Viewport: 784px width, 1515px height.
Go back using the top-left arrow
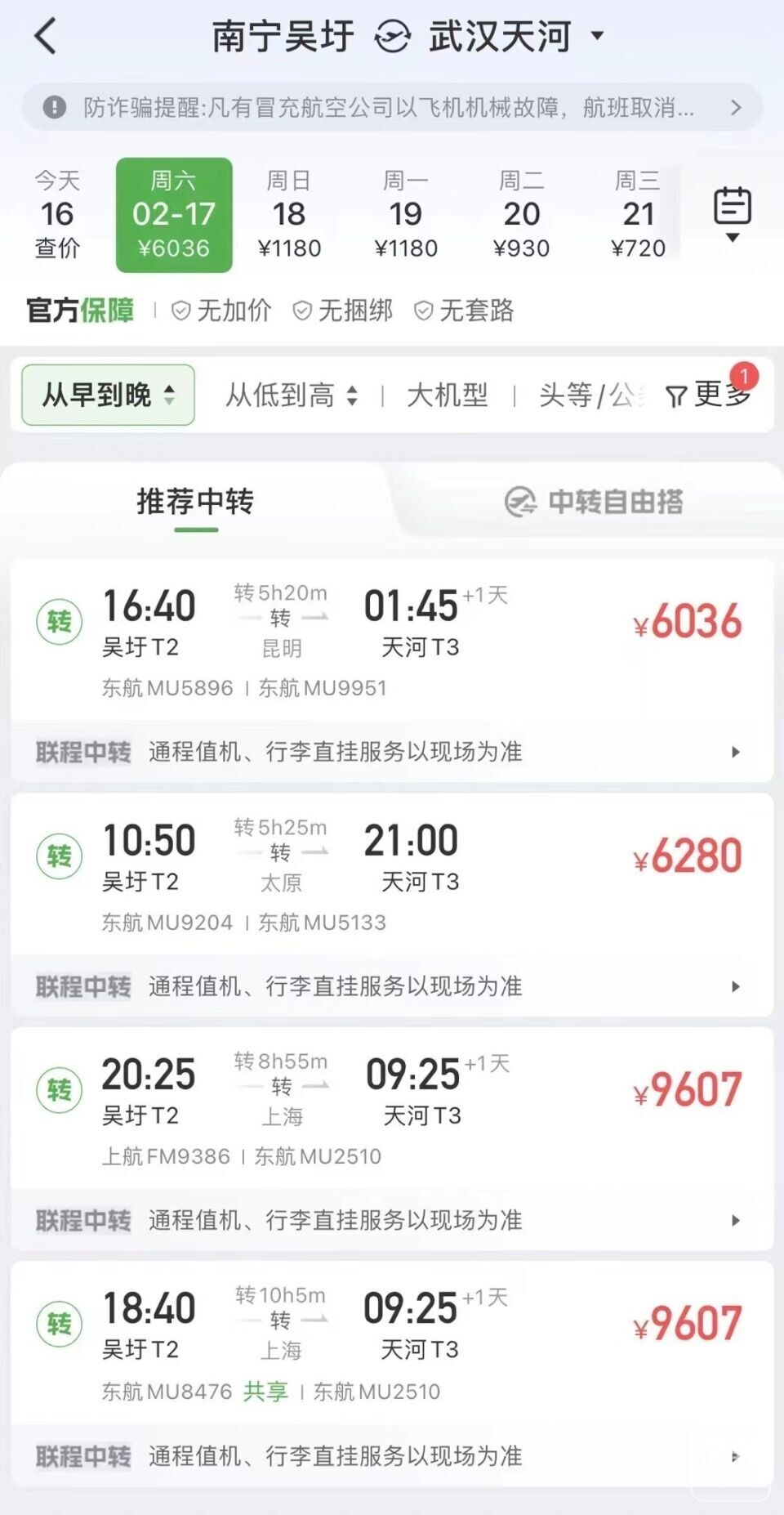(x=46, y=37)
